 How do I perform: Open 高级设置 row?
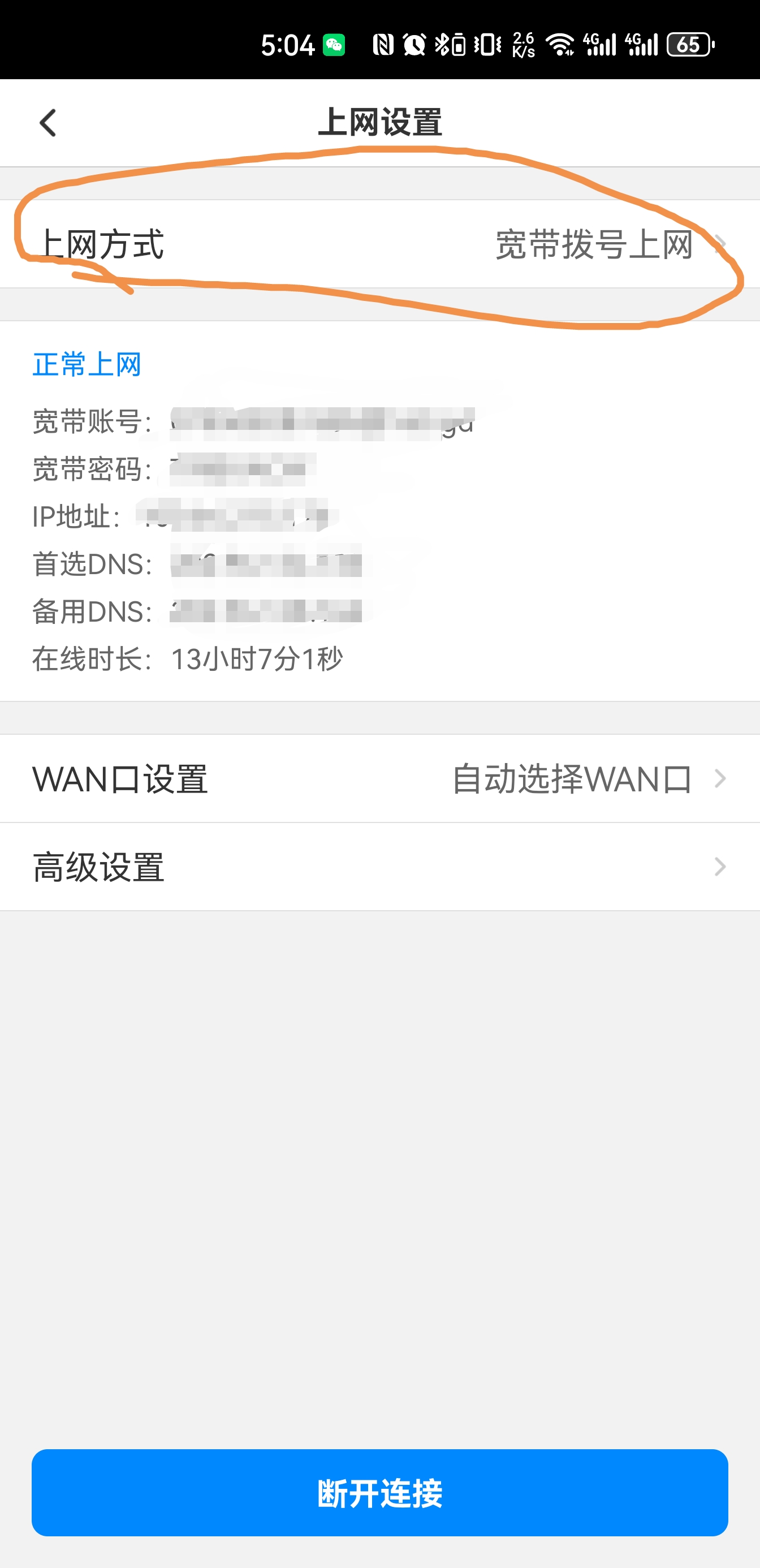[x=379, y=867]
